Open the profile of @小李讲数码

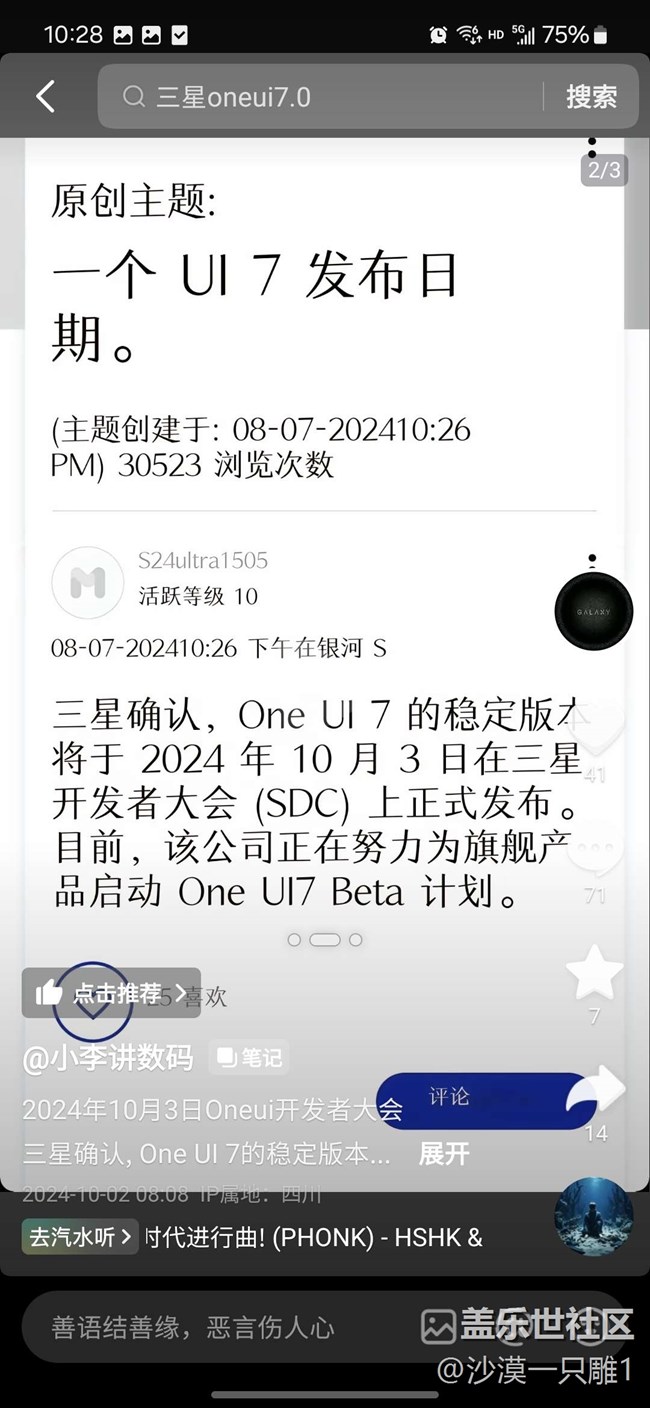(108, 1058)
